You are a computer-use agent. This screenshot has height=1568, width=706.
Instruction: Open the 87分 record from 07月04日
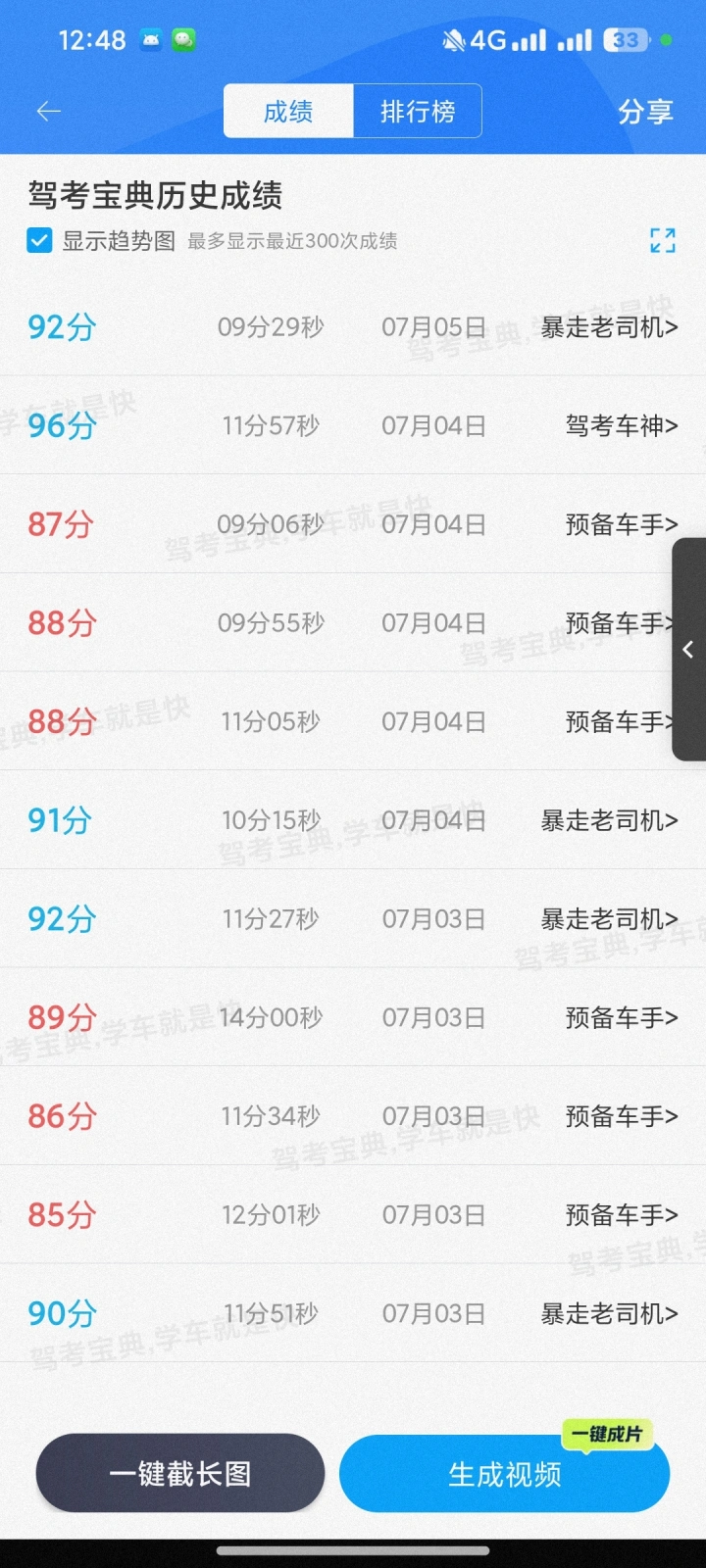pos(353,524)
